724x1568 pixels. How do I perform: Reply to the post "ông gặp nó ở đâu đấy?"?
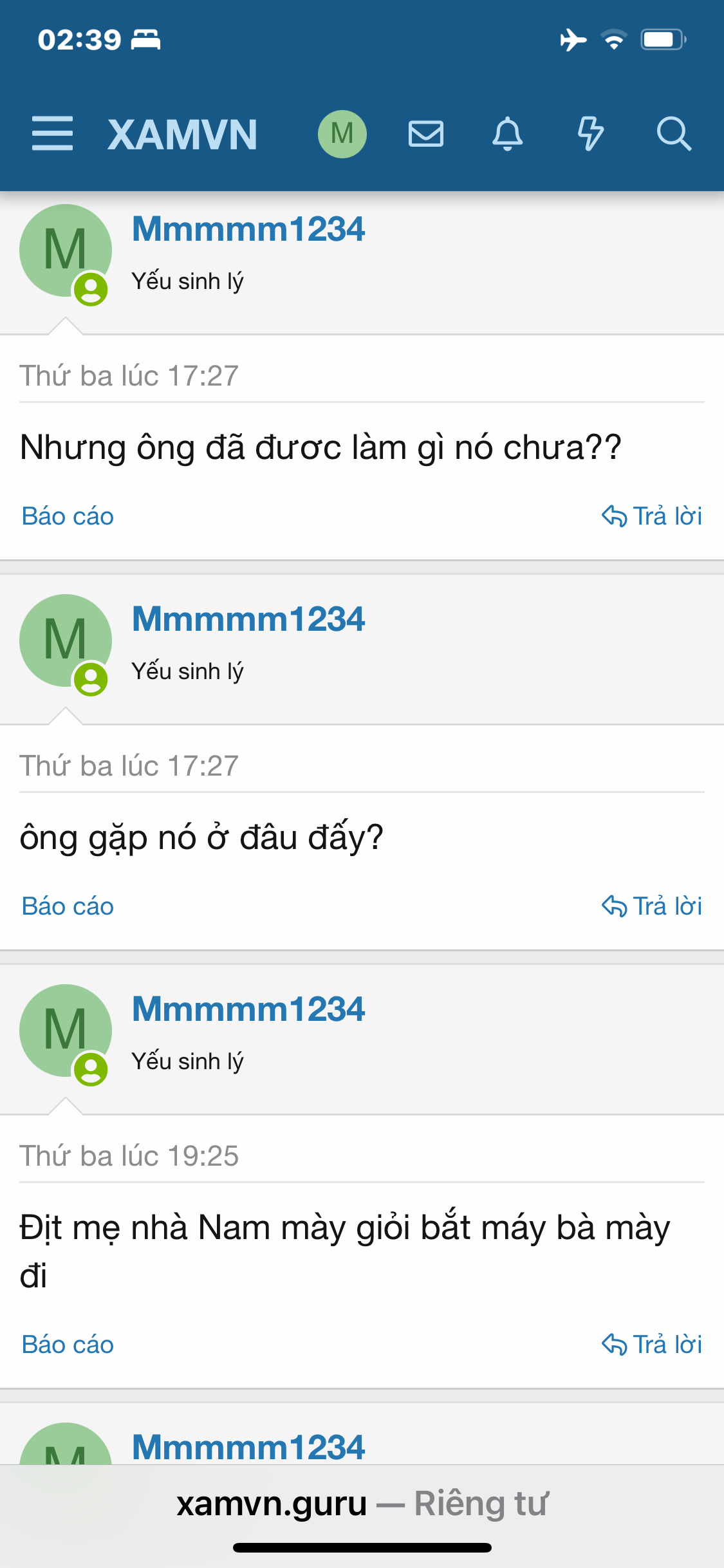pyautogui.click(x=651, y=906)
